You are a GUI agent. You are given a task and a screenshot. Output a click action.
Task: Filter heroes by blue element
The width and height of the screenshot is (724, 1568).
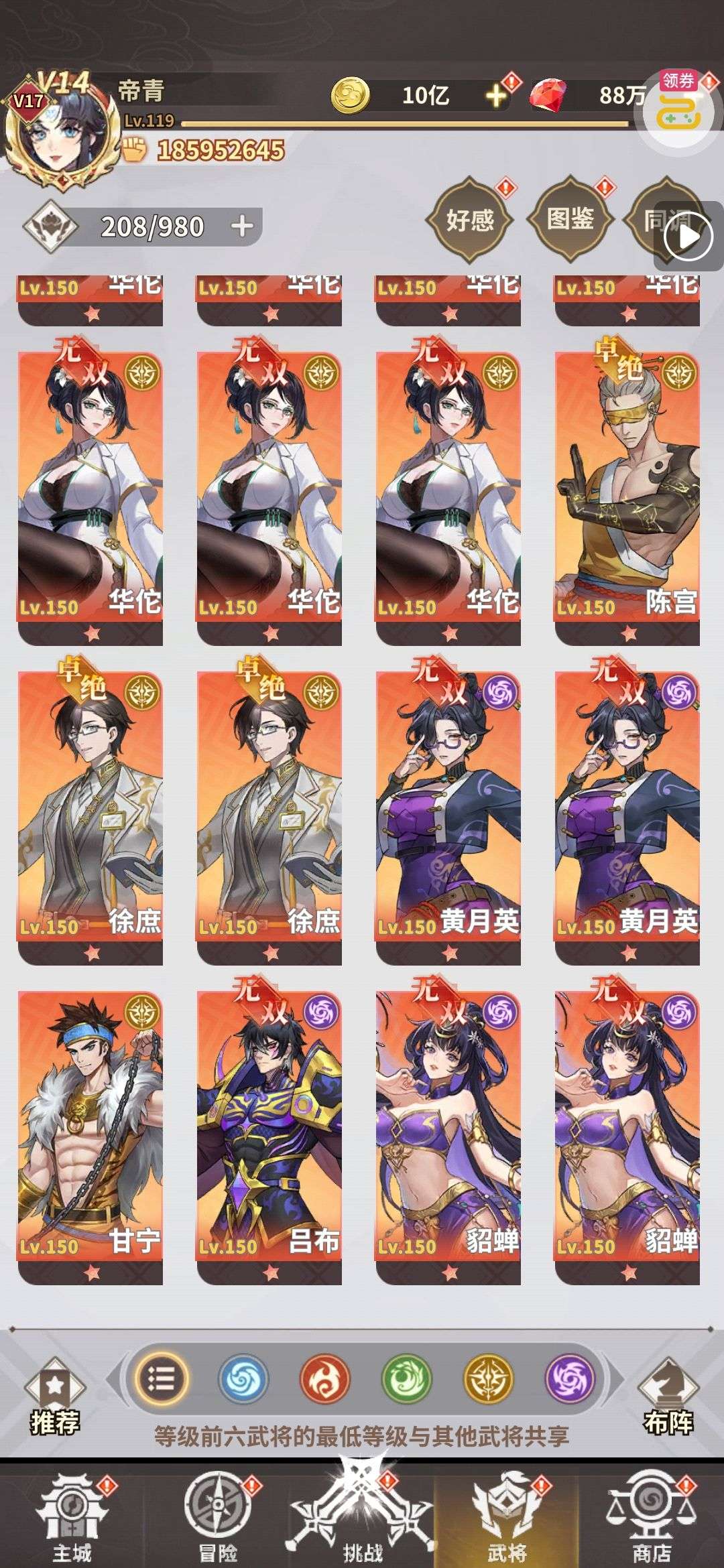tap(243, 1380)
